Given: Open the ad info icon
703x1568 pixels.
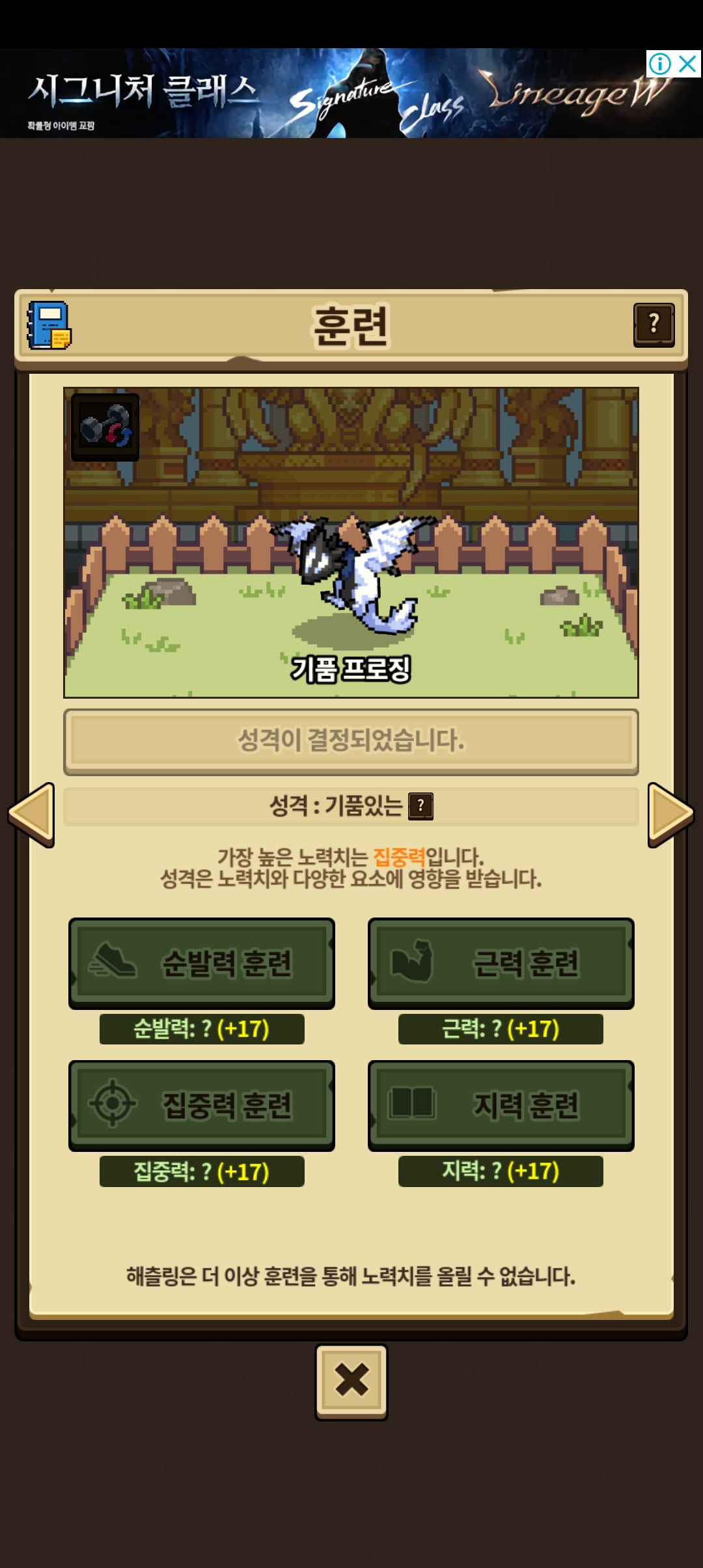Looking at the screenshot, I should tap(659, 64).
